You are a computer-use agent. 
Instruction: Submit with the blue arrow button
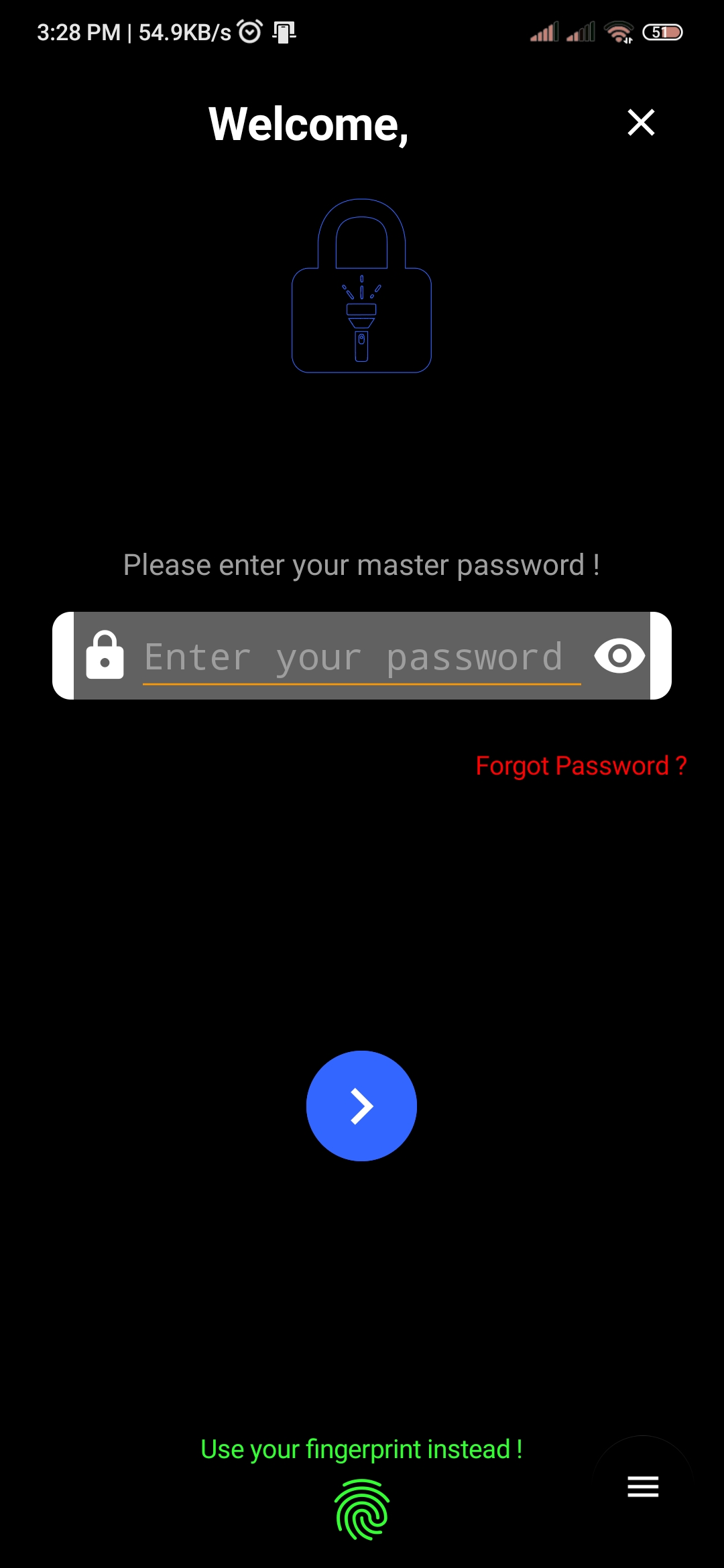[361, 1106]
